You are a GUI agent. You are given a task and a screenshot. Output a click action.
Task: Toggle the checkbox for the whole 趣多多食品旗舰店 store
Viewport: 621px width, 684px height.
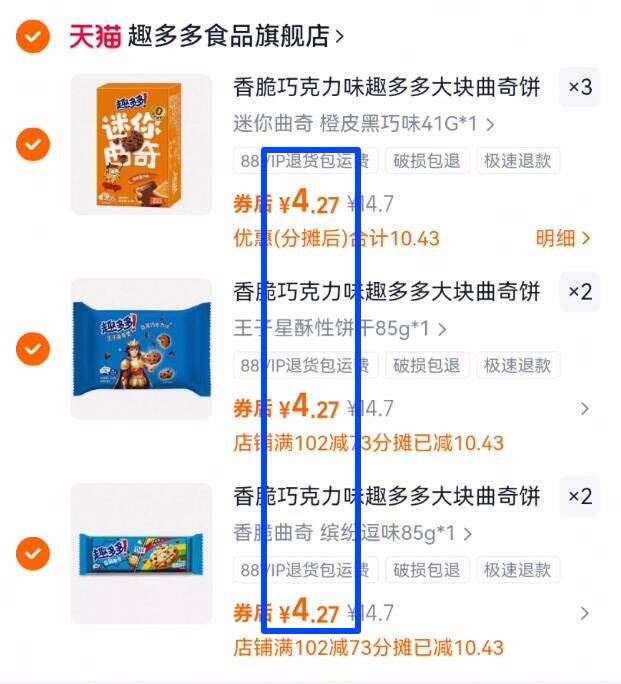(x=33, y=37)
